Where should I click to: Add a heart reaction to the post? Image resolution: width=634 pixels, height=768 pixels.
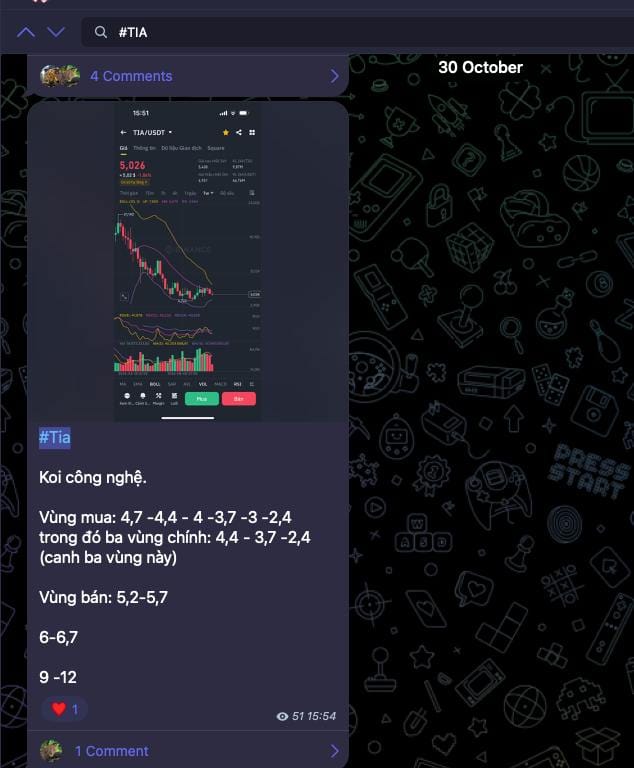[65, 709]
